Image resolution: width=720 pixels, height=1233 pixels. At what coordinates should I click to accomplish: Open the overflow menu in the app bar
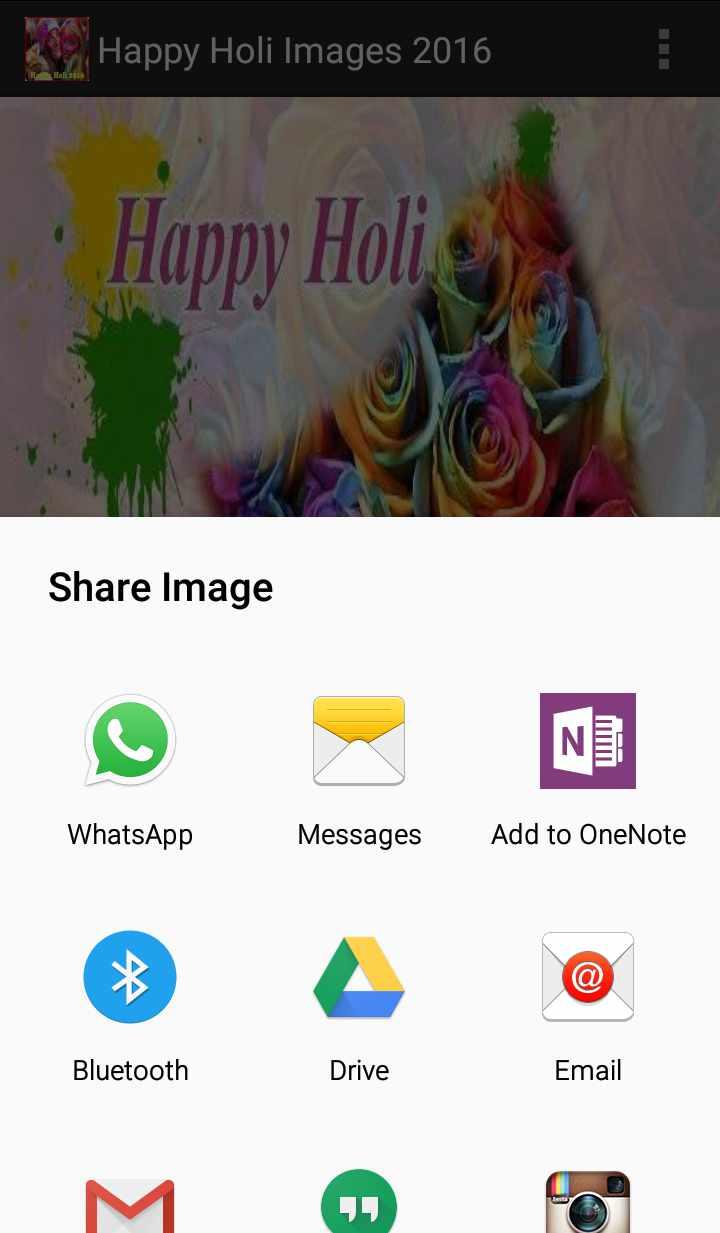[x=664, y=49]
